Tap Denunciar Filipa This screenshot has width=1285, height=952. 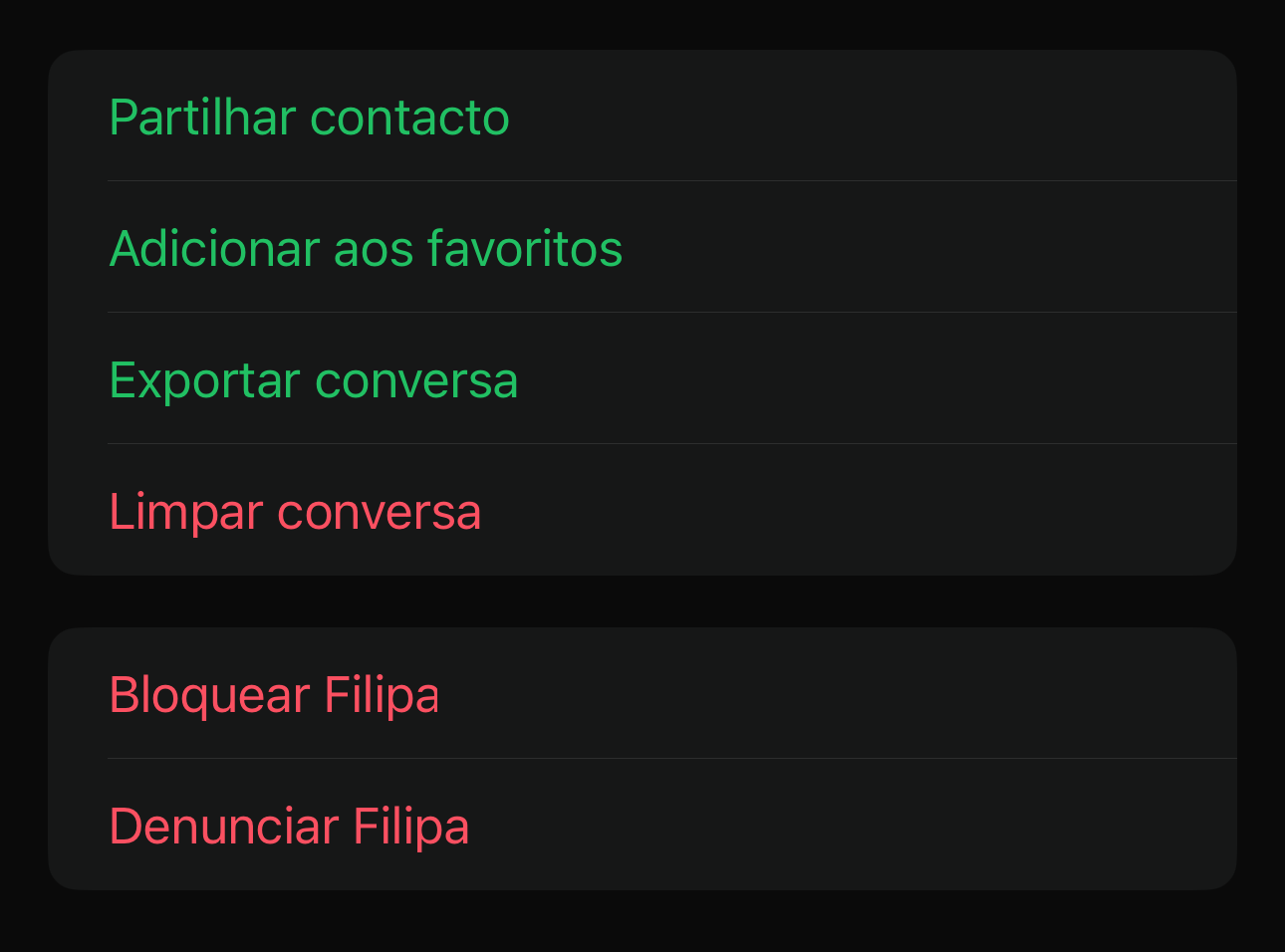pos(289,827)
